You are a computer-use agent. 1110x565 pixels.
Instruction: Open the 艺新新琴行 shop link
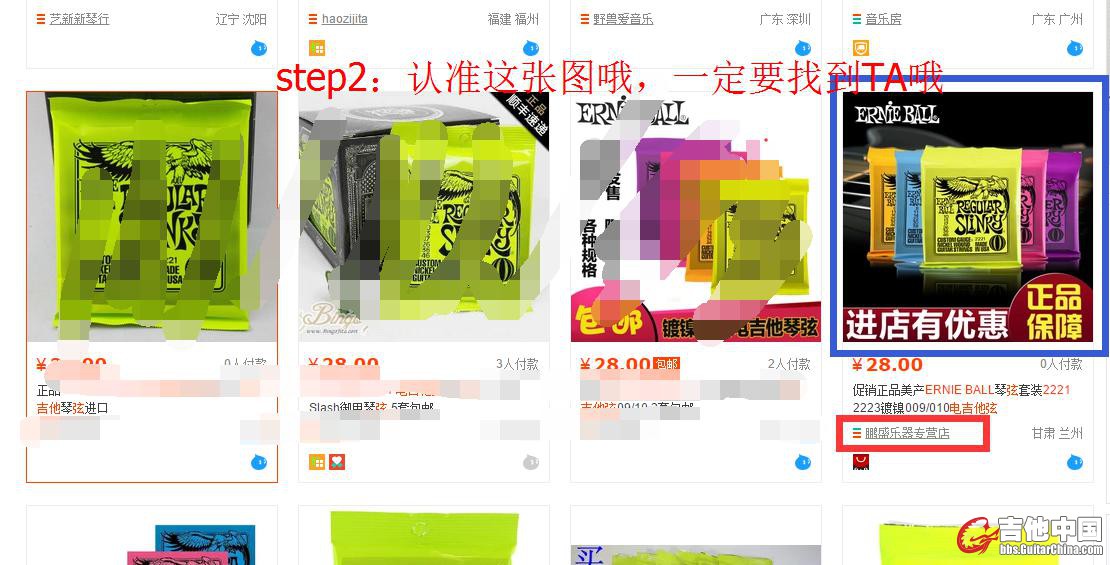(x=79, y=19)
